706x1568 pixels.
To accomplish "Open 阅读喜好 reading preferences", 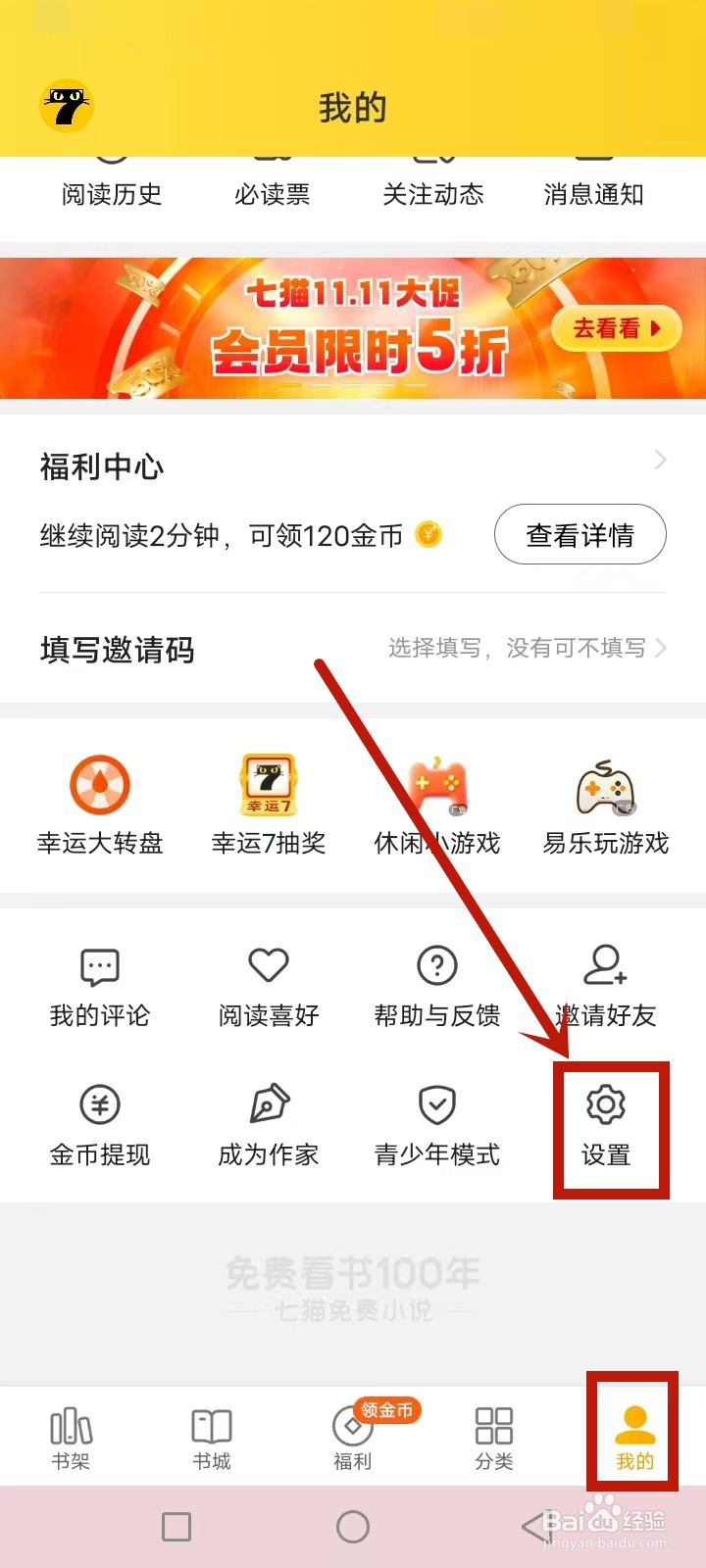I will click(x=268, y=985).
